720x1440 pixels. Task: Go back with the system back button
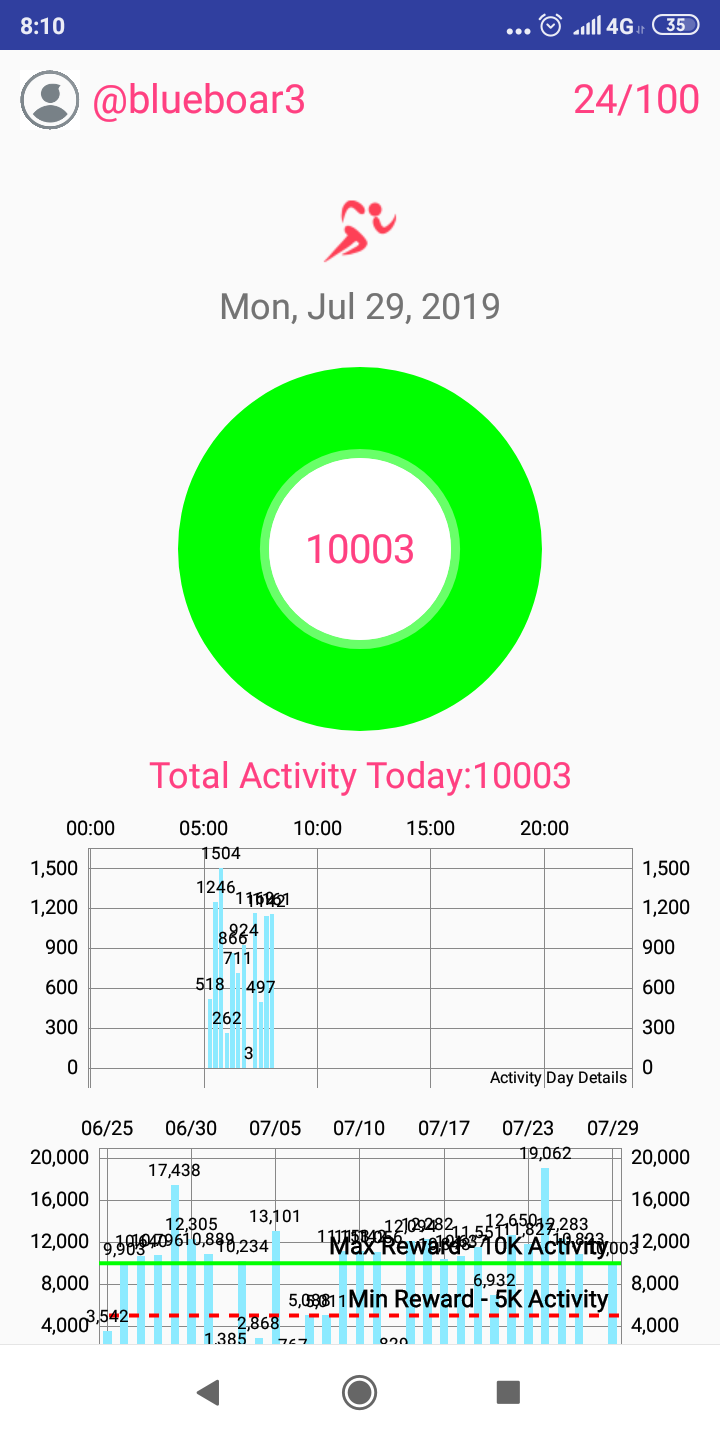(208, 1392)
